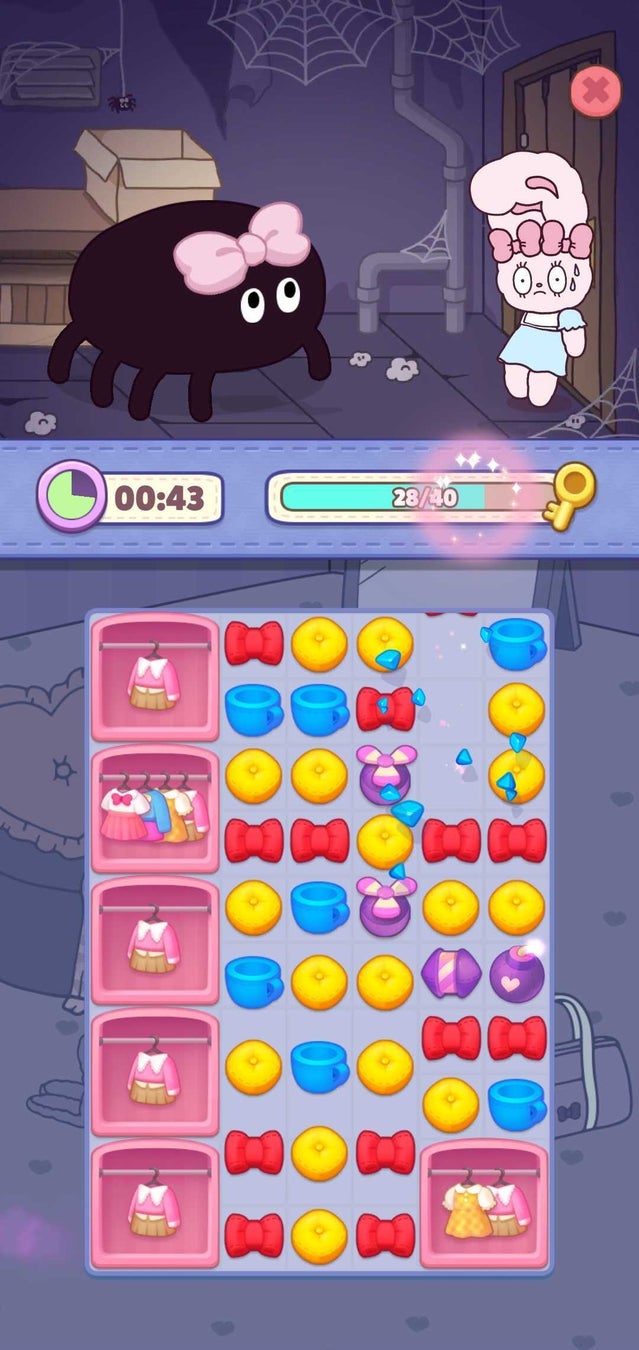Activate the purple heart bomb power-up
639x1350 pixels.
pos(517,975)
